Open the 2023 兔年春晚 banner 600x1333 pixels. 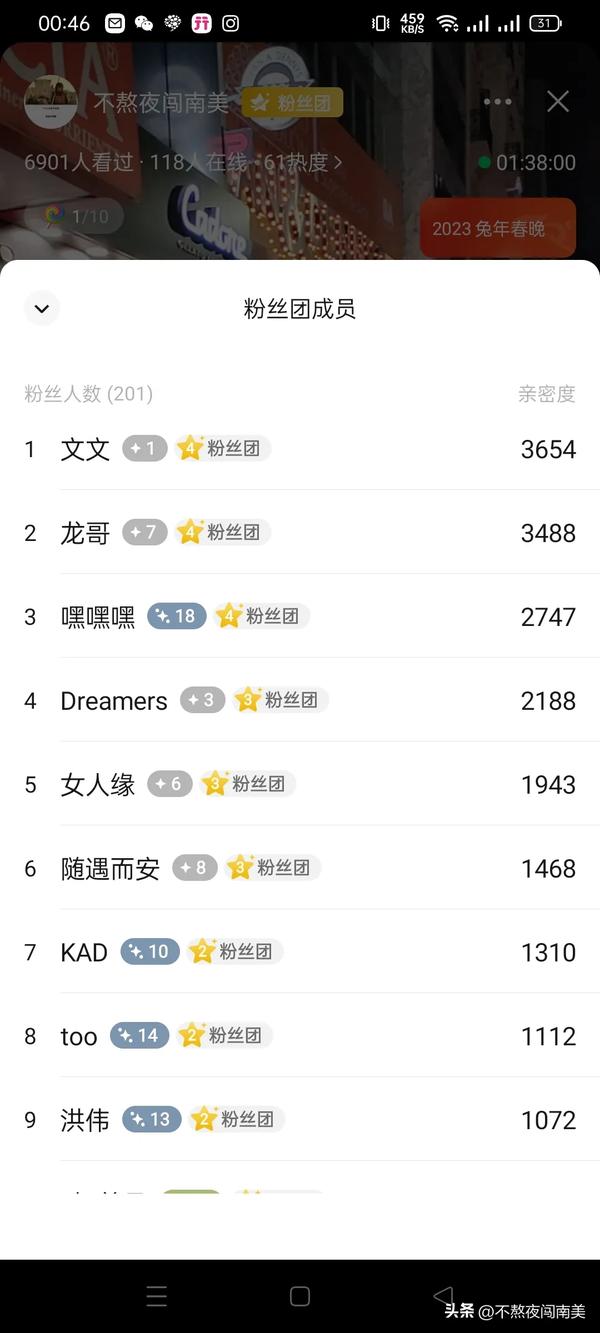tap(497, 228)
